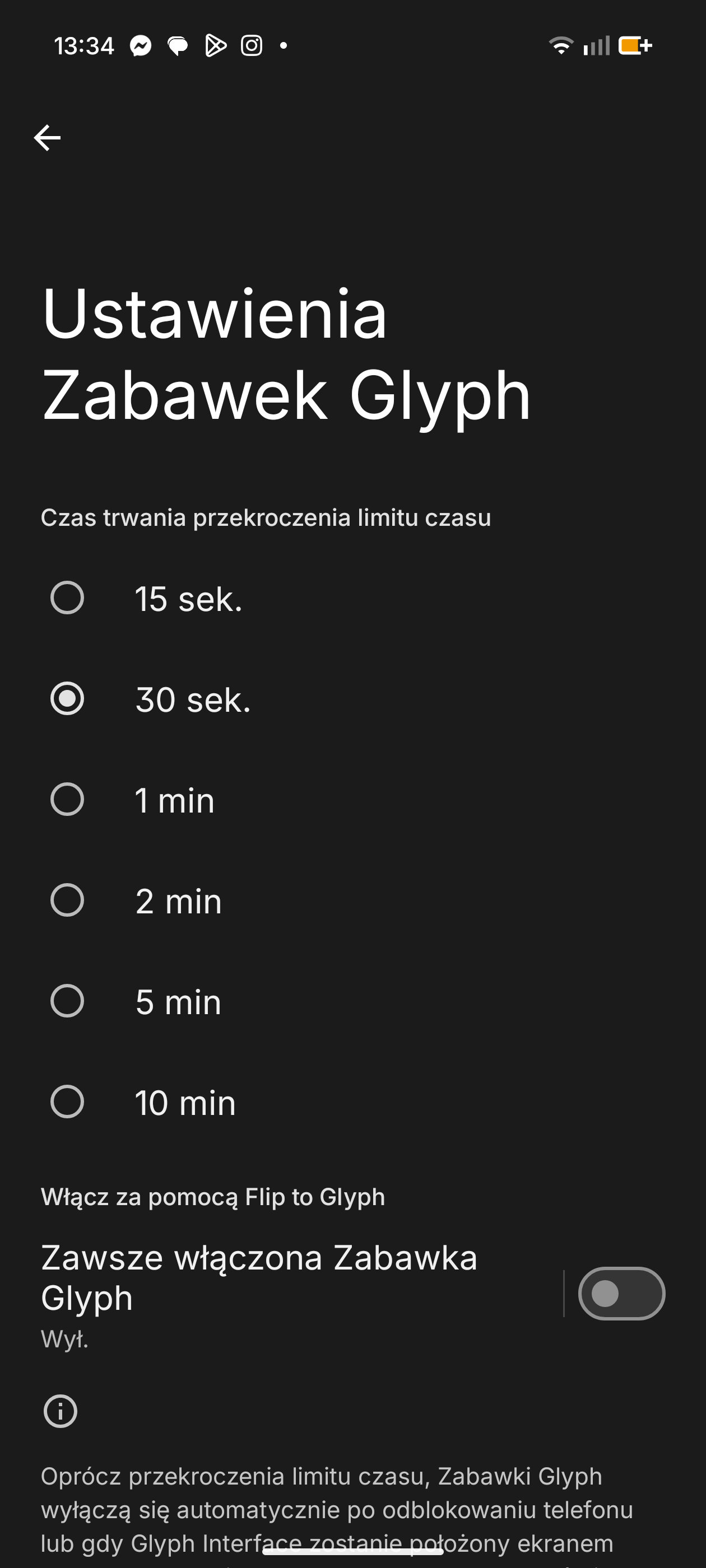This screenshot has width=706, height=1568.
Task: Pick the 2 min duration
Action: [67, 900]
